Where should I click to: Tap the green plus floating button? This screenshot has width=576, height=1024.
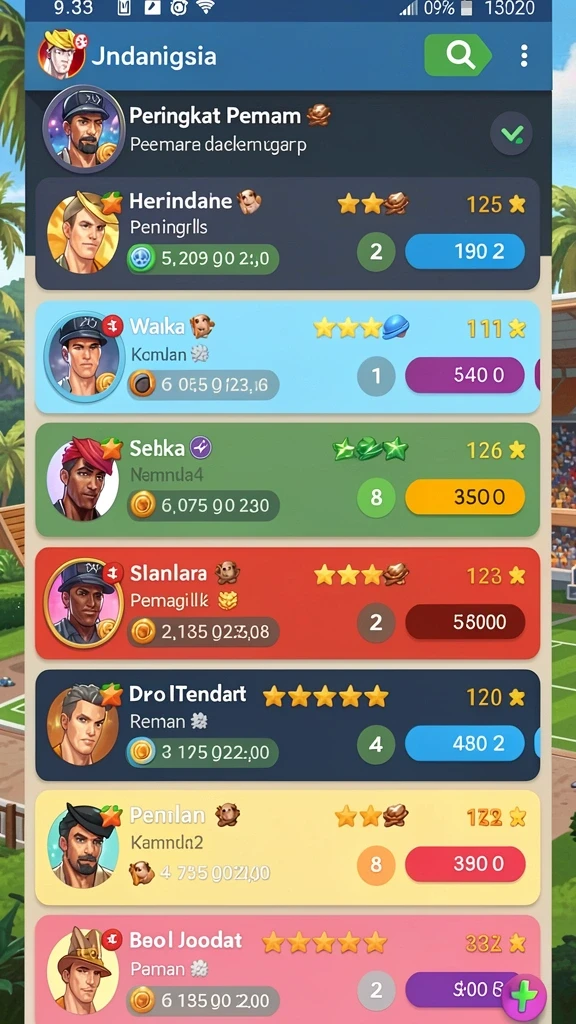pyautogui.click(x=524, y=997)
